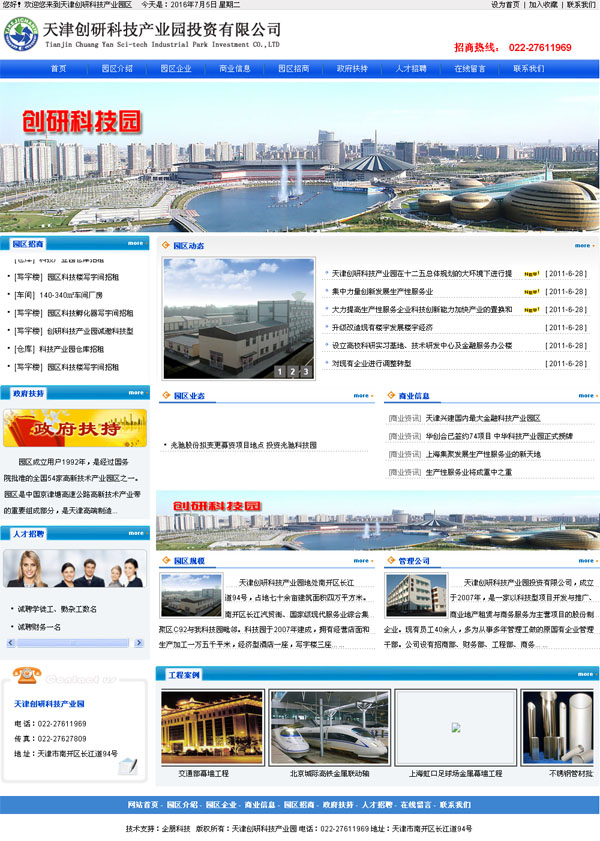Open more in the 商业信息 section
Image resolution: width=600 pixels, height=841 pixels.
[582, 395]
